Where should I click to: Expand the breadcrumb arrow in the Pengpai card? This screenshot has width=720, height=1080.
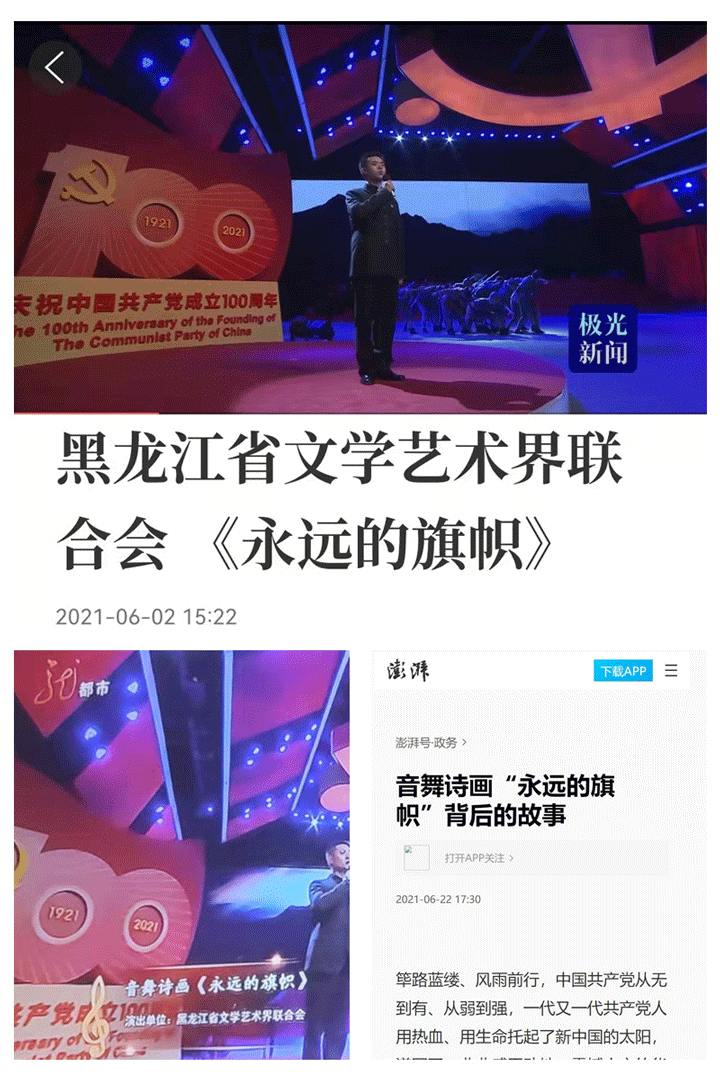point(465,741)
